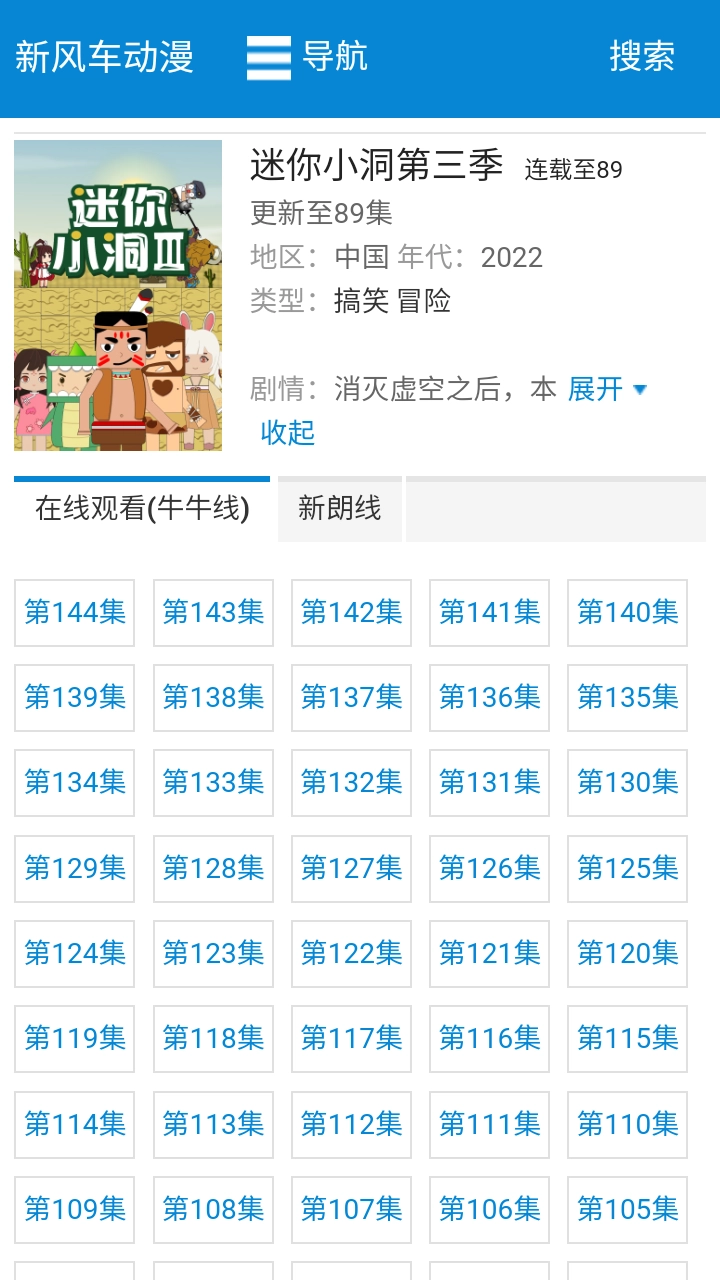Viewport: 720px width, 1280px height.
Task: Click the year 2022 link
Action: 513,257
